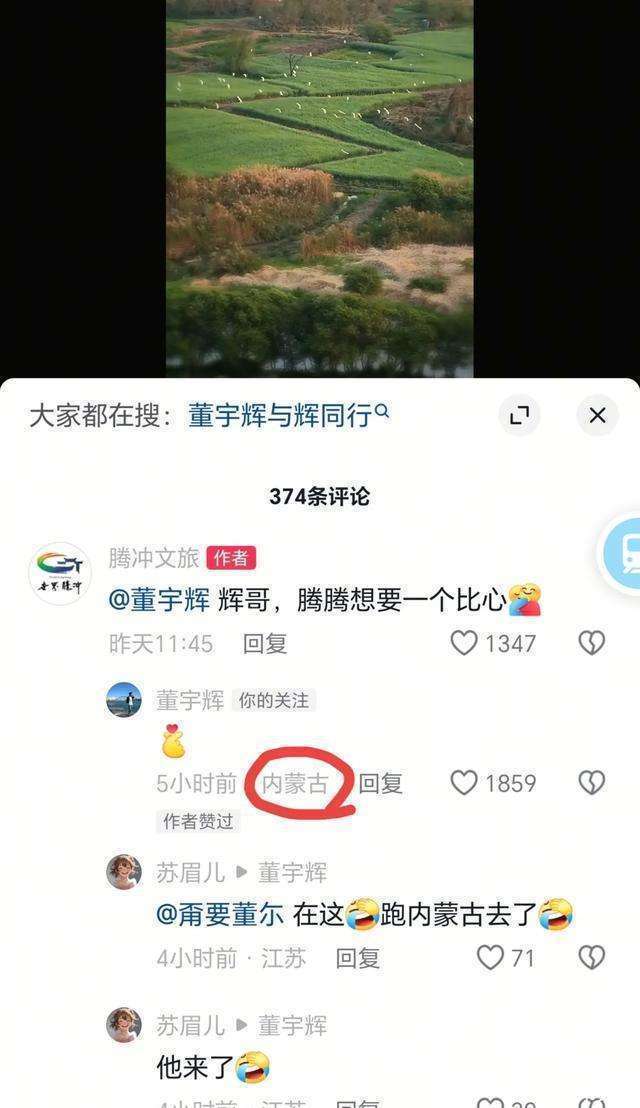Reply to 苏眉儿's 跑内蒙古去了 comment
This screenshot has width=640, height=1108.
pyautogui.click(x=357, y=958)
